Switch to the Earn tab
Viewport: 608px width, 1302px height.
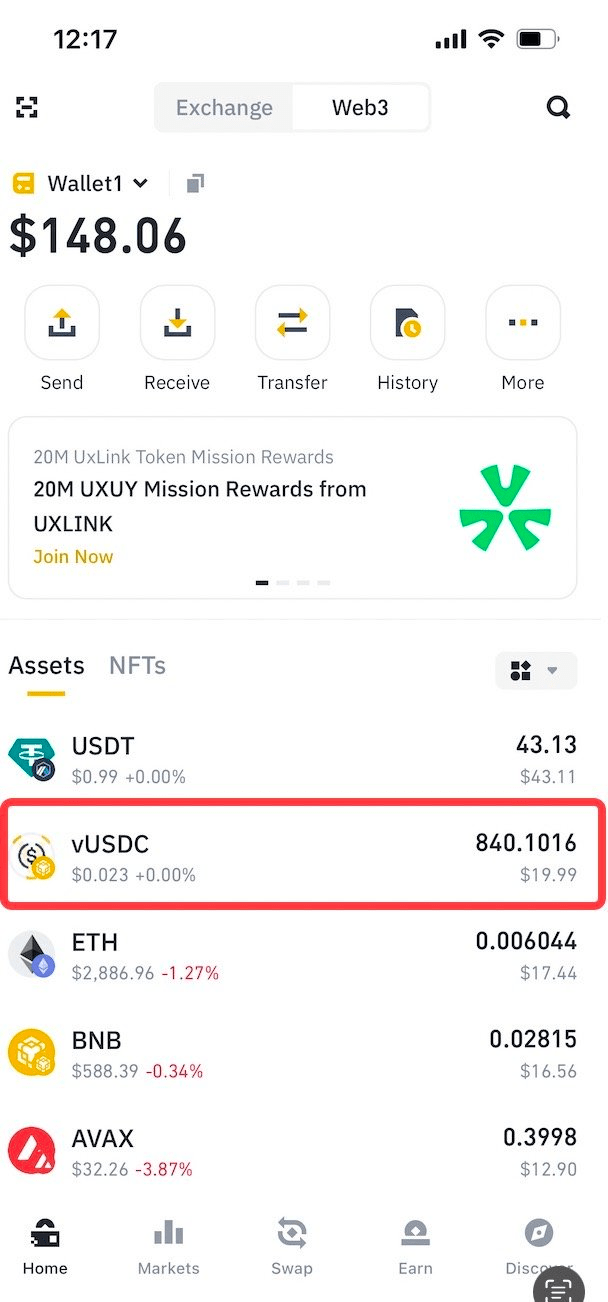point(415,1247)
